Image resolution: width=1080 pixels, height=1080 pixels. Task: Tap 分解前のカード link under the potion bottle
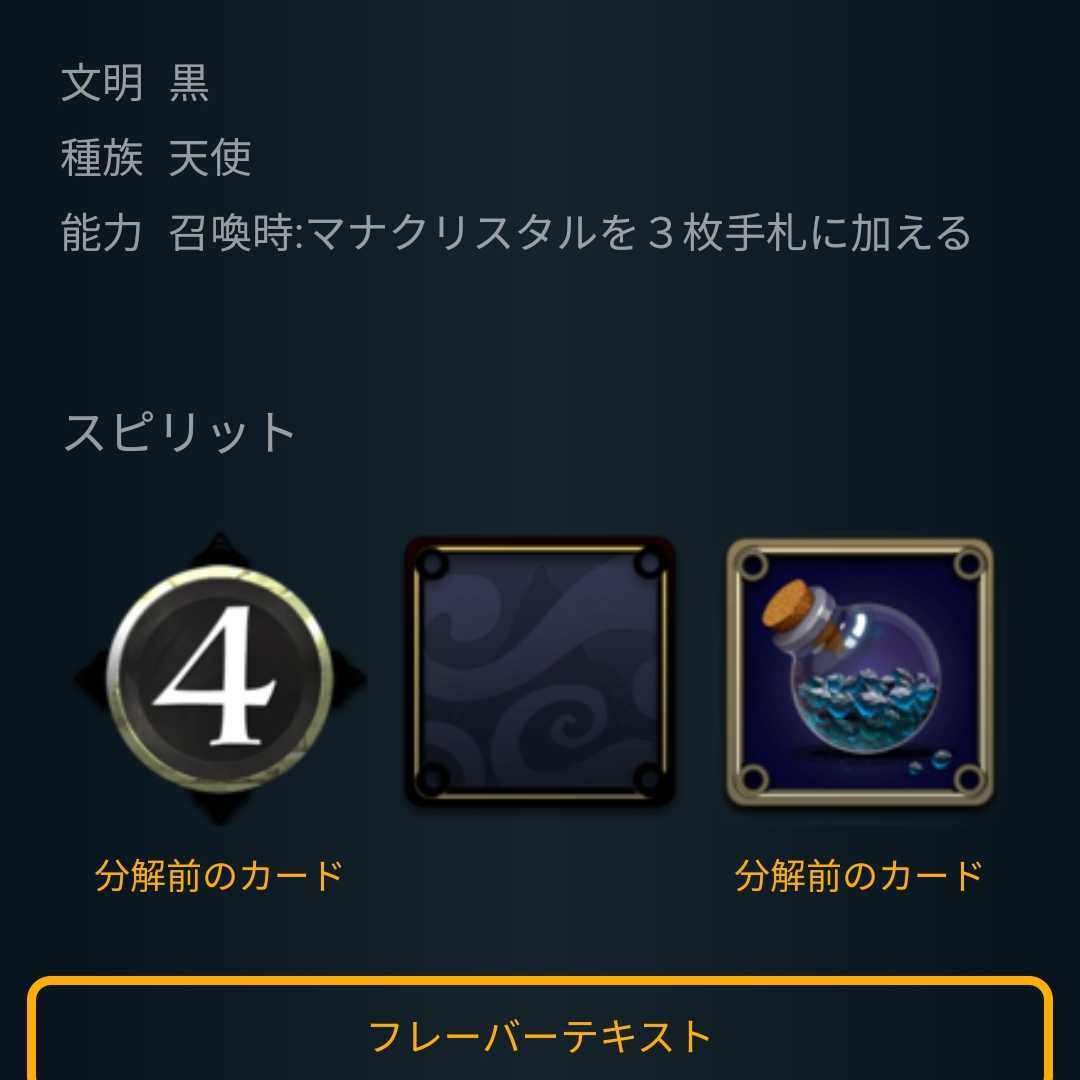click(859, 876)
